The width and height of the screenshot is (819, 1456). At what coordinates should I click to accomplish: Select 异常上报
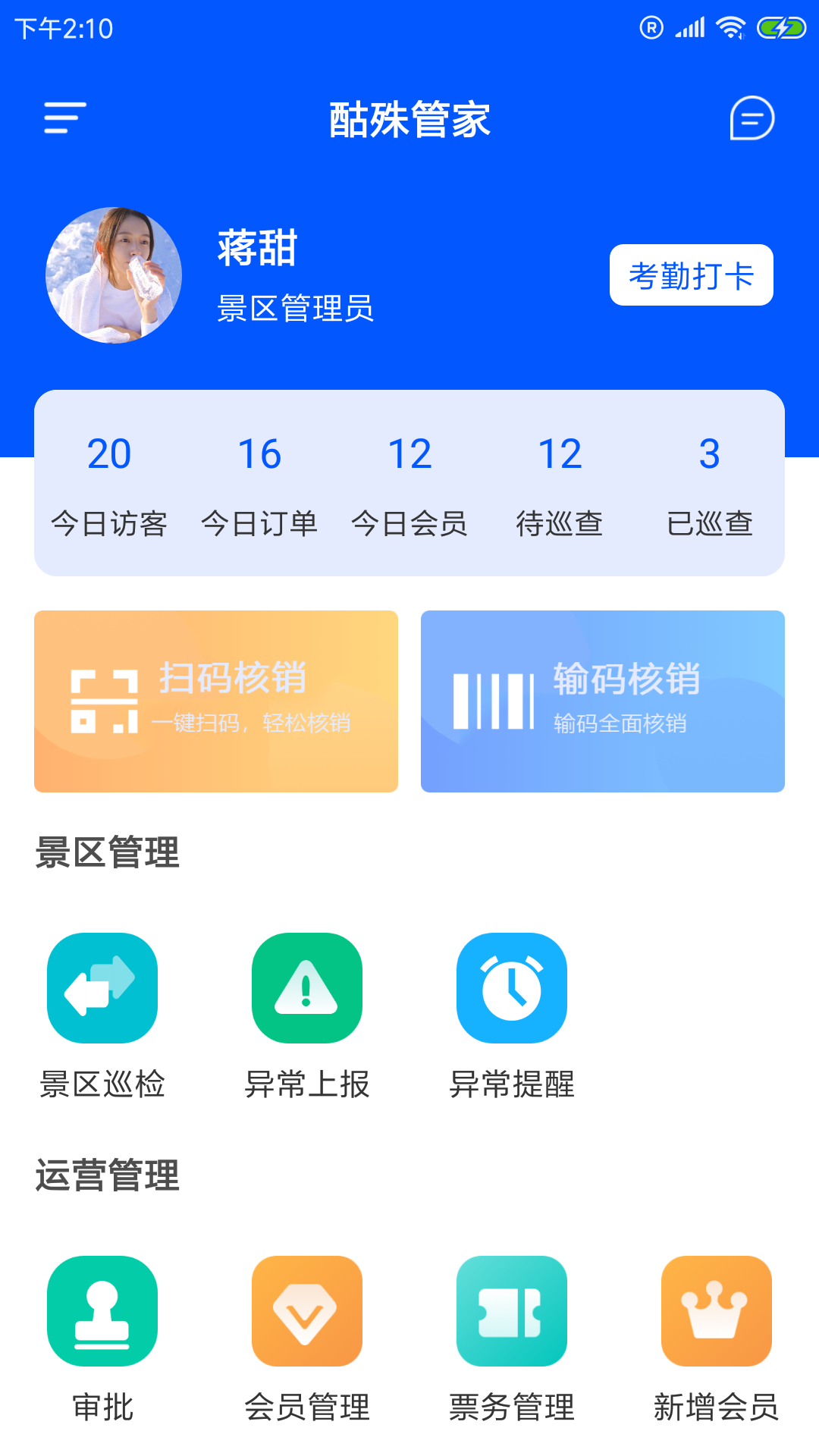point(307,1017)
